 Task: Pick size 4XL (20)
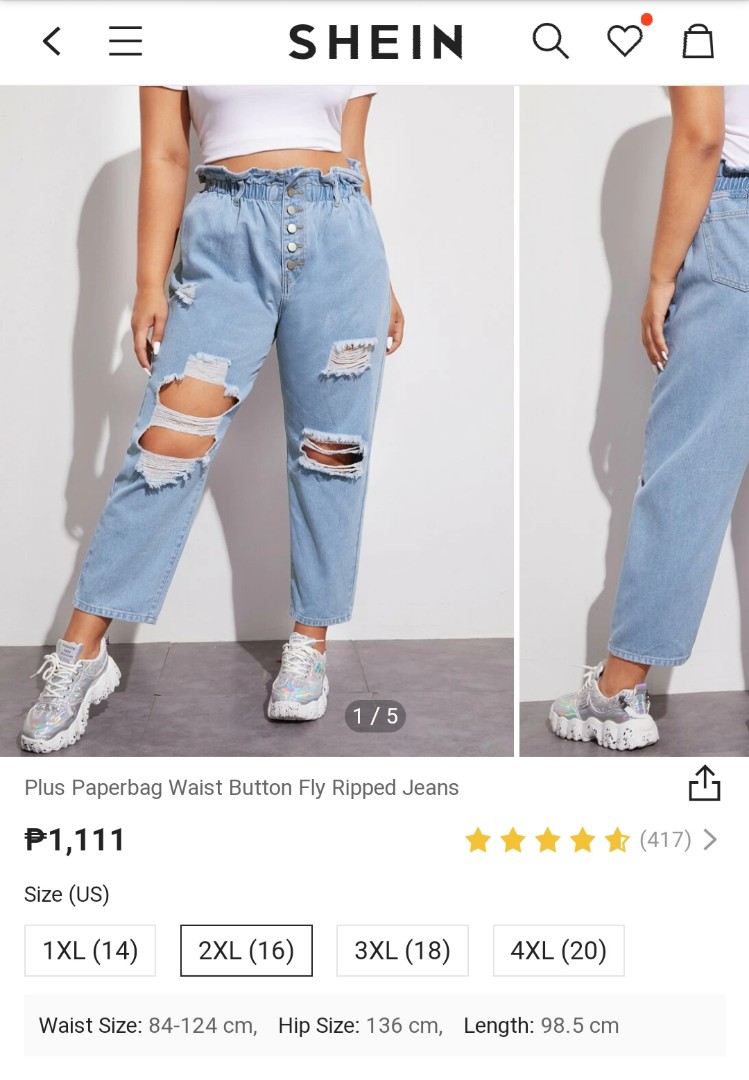pyautogui.click(x=558, y=950)
